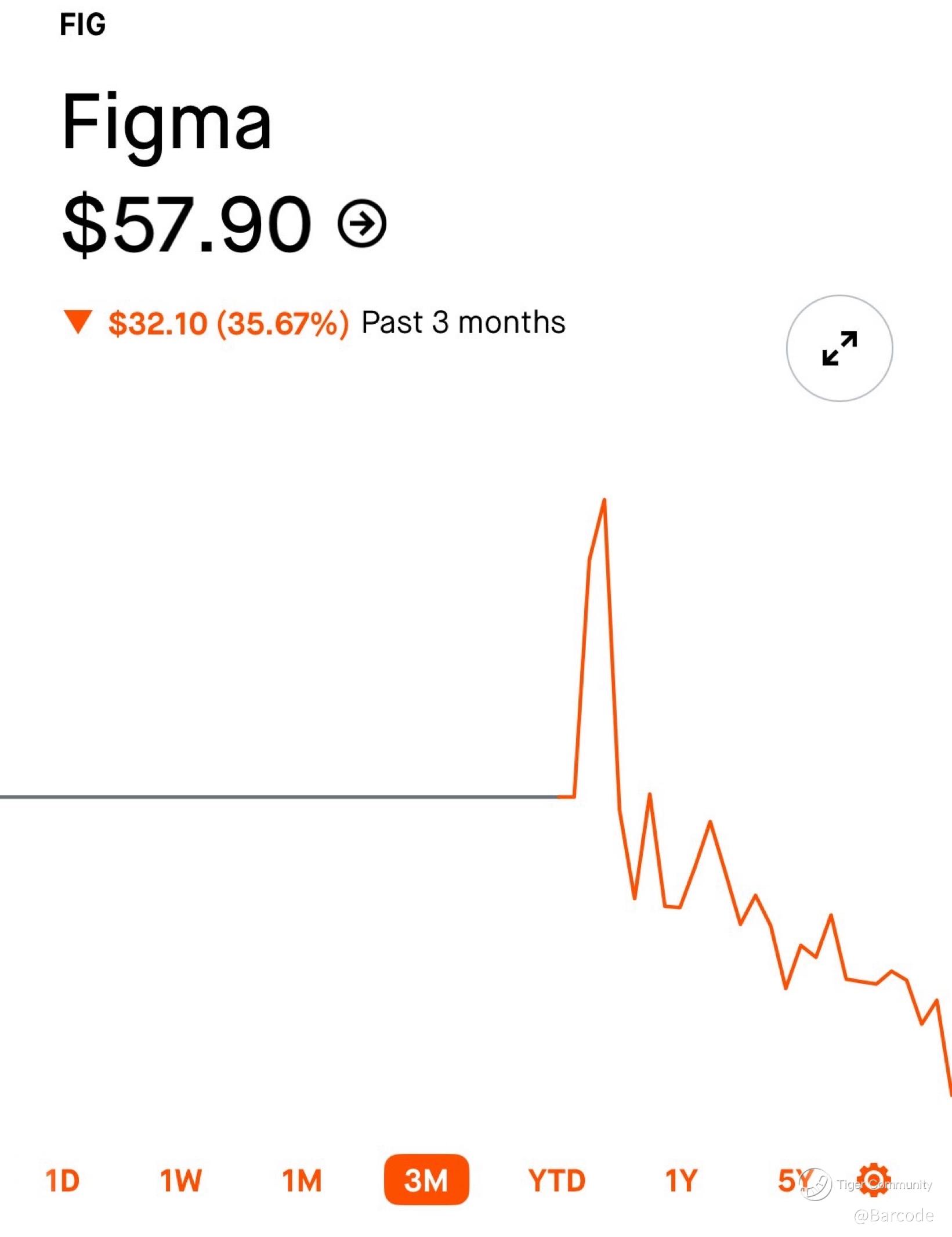Image resolution: width=952 pixels, height=1237 pixels.
Task: Switch to YTD chart view
Action: tap(557, 1181)
